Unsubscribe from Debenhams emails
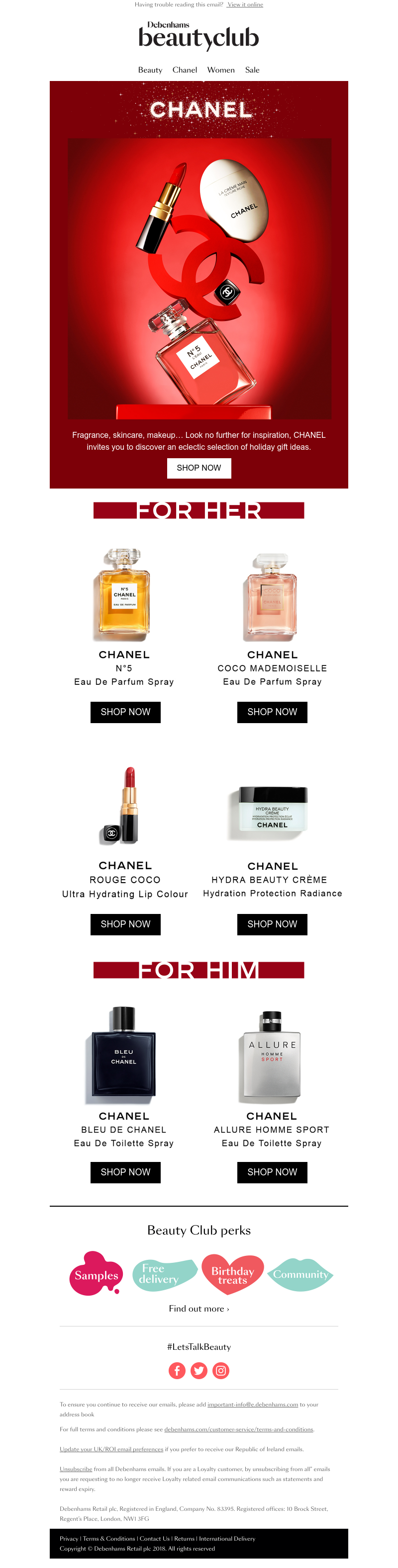 pos(76,1469)
